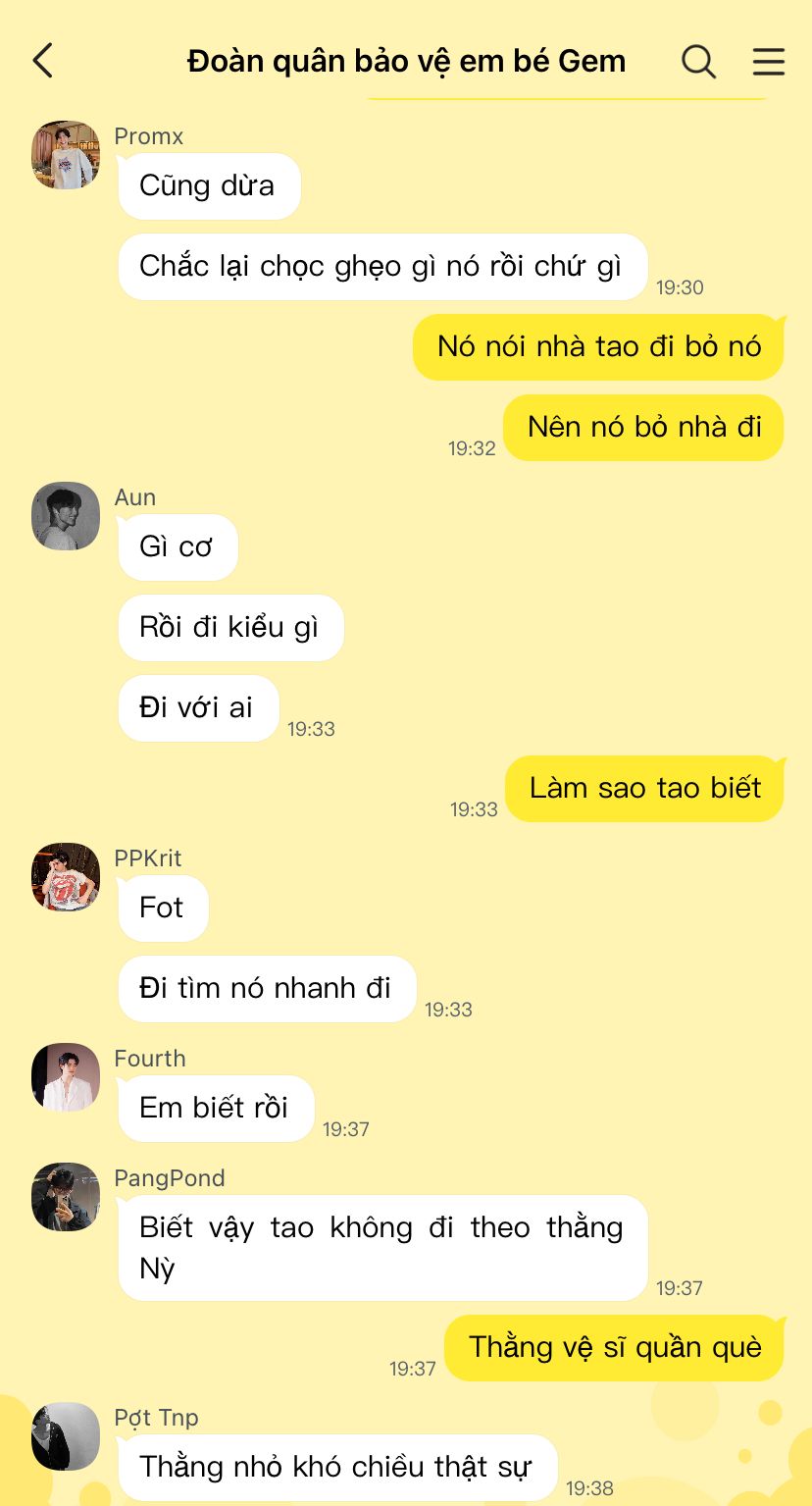The image size is (812, 1506).
Task: Open Promx's profile avatar
Action: click(x=66, y=155)
